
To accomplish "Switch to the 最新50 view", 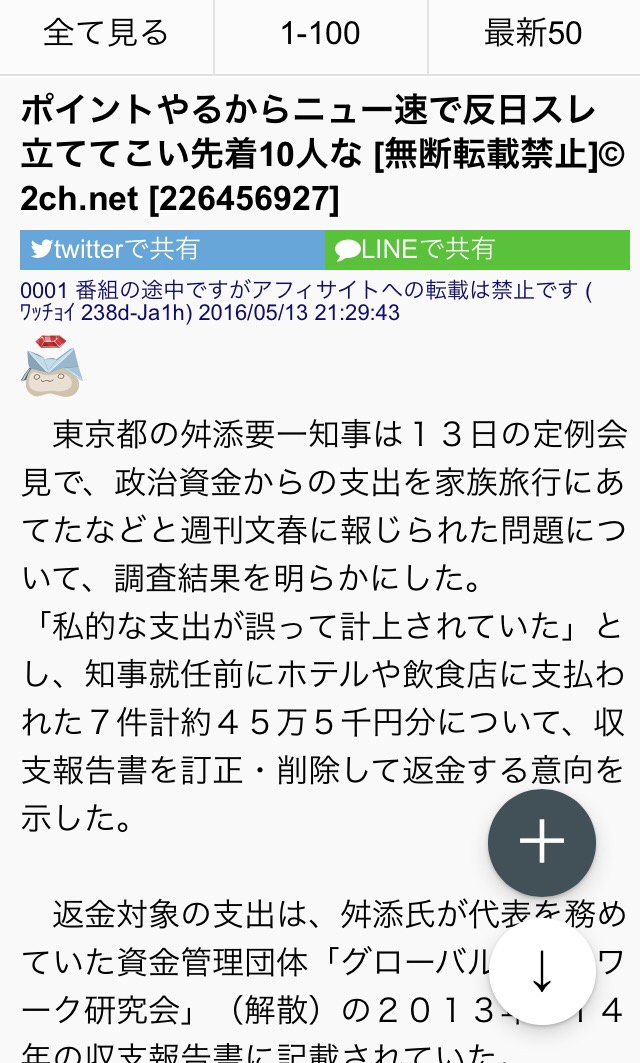I will click(x=534, y=34).
